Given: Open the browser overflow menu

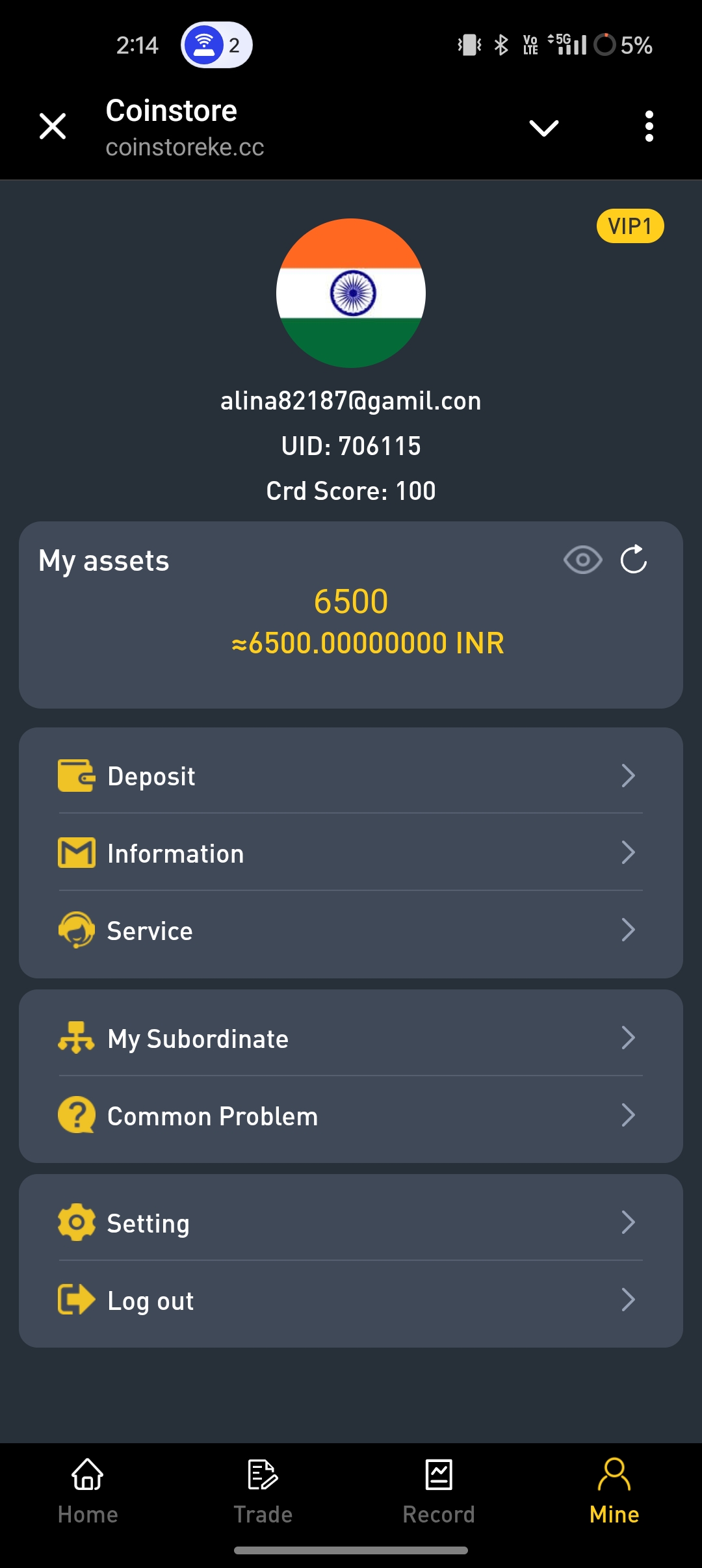Looking at the screenshot, I should 649,126.
